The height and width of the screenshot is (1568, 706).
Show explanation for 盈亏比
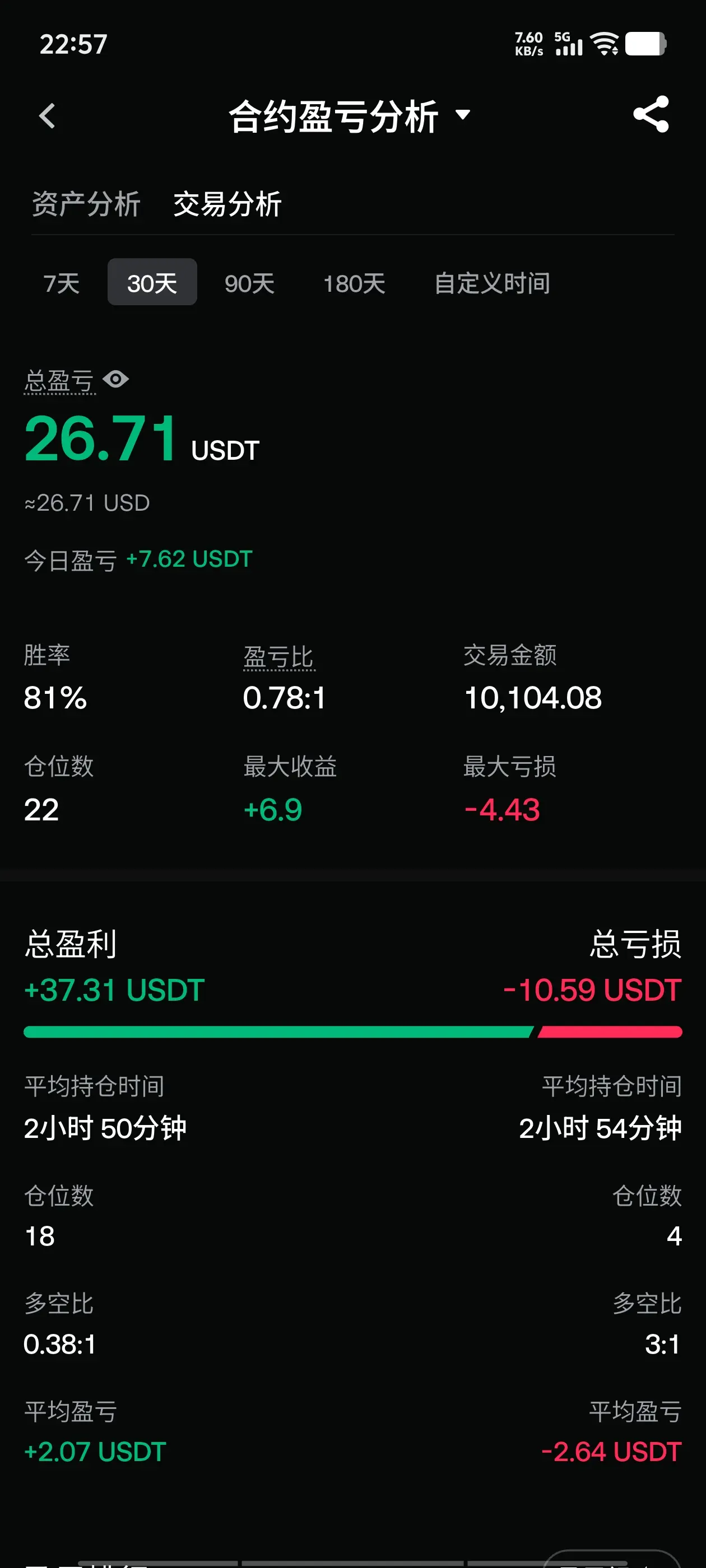coord(278,657)
